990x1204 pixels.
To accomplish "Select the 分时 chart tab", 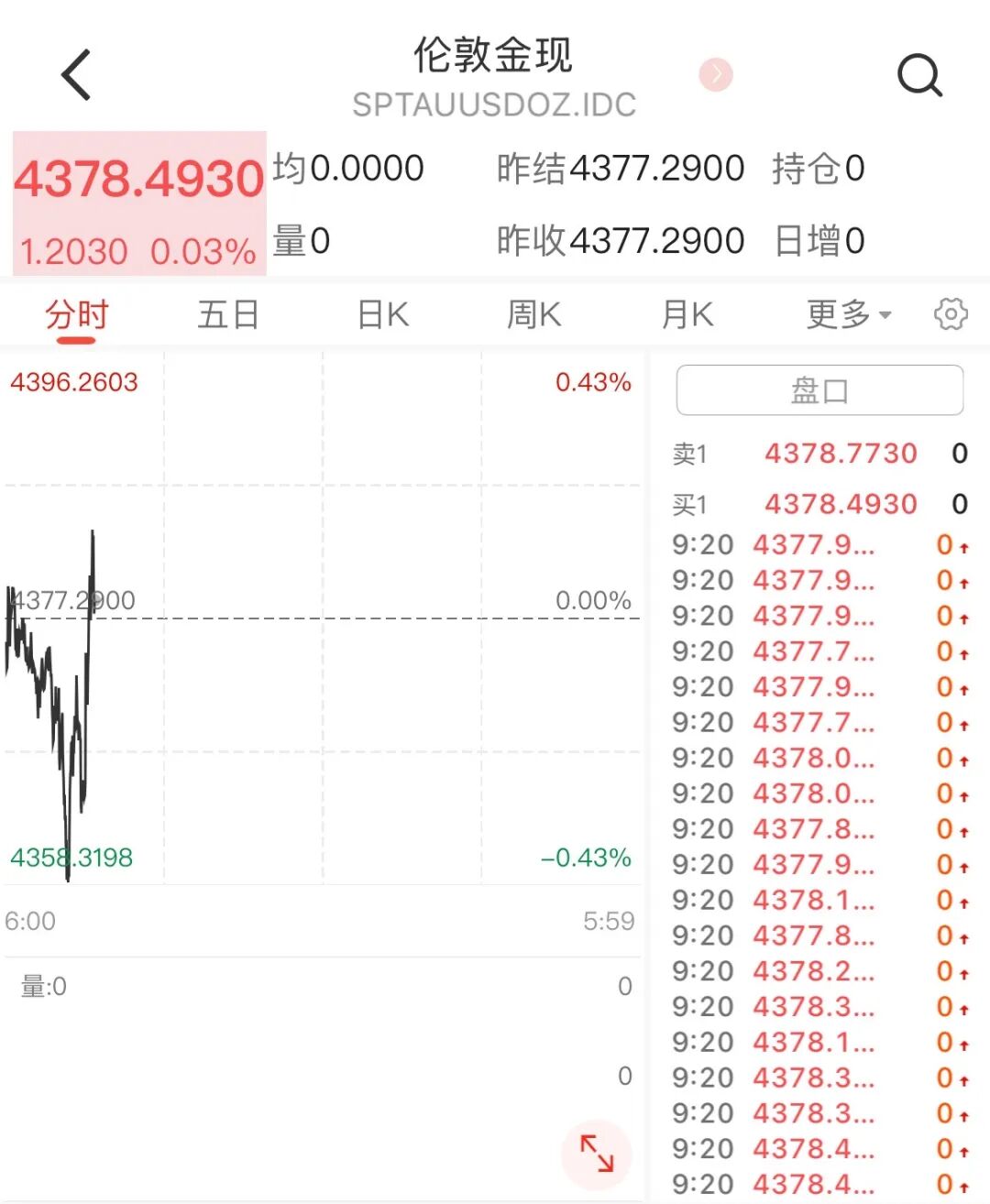I will pyautogui.click(x=77, y=314).
